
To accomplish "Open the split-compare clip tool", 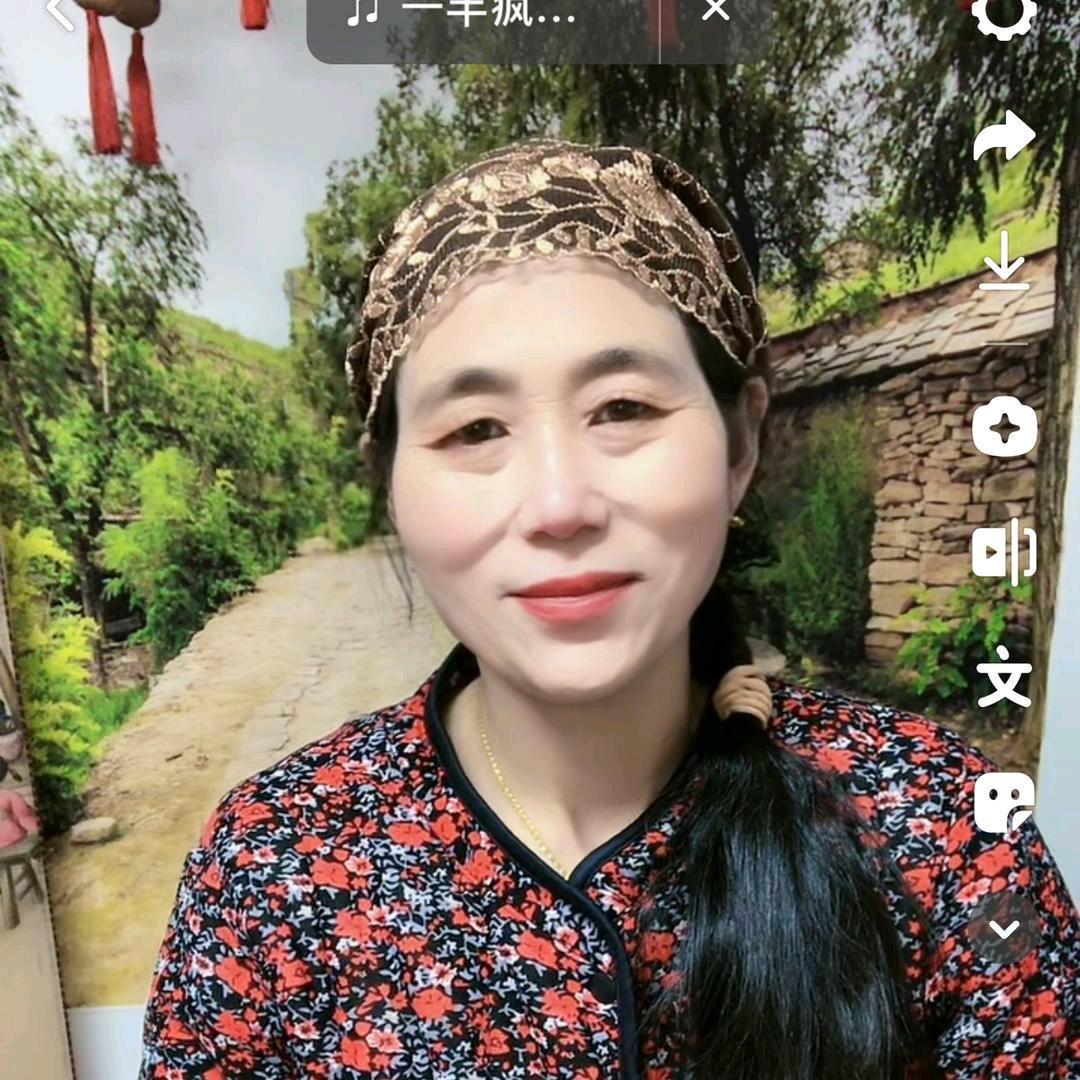I will 1004,552.
